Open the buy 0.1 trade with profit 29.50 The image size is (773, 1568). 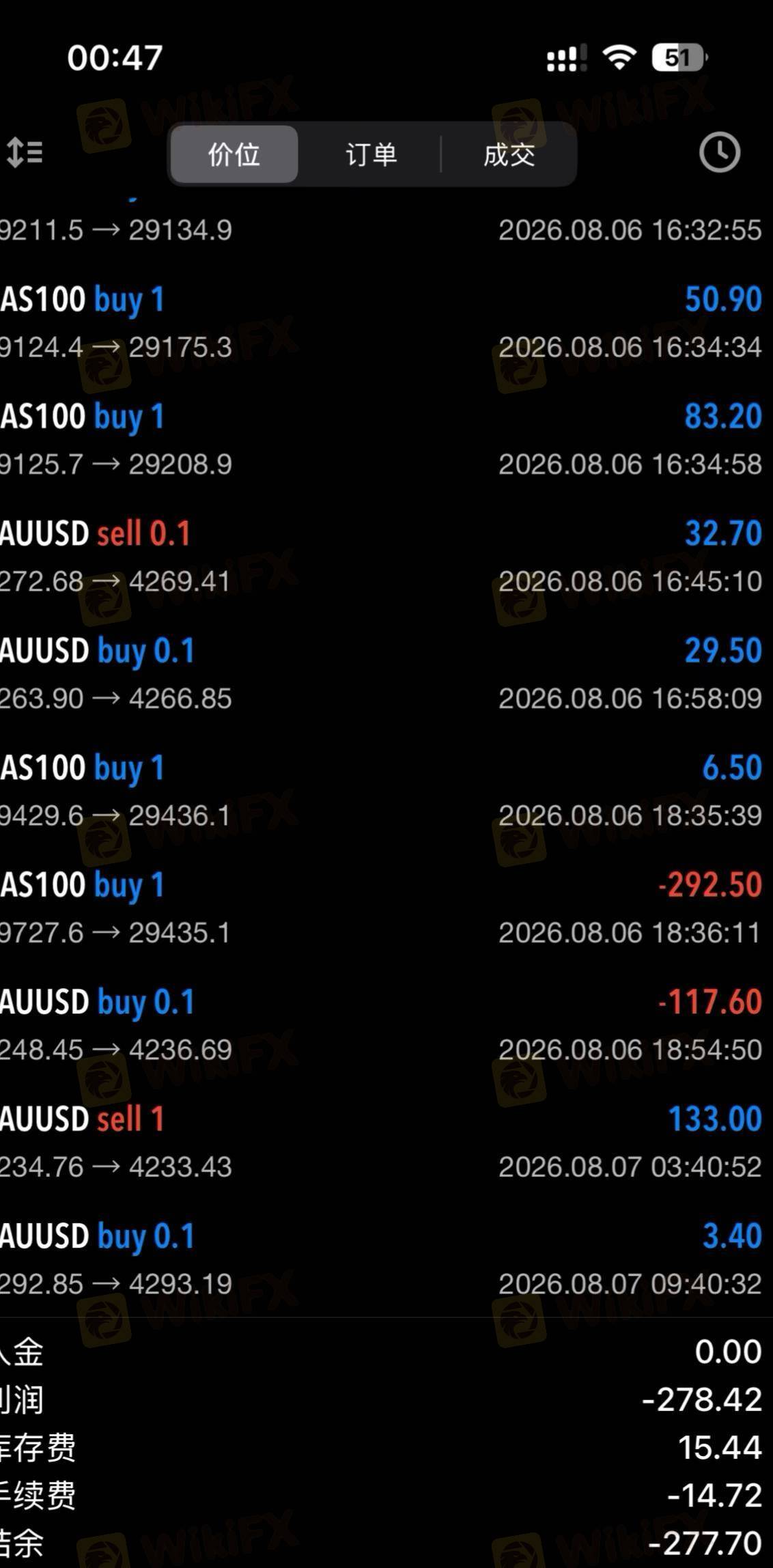point(386,674)
